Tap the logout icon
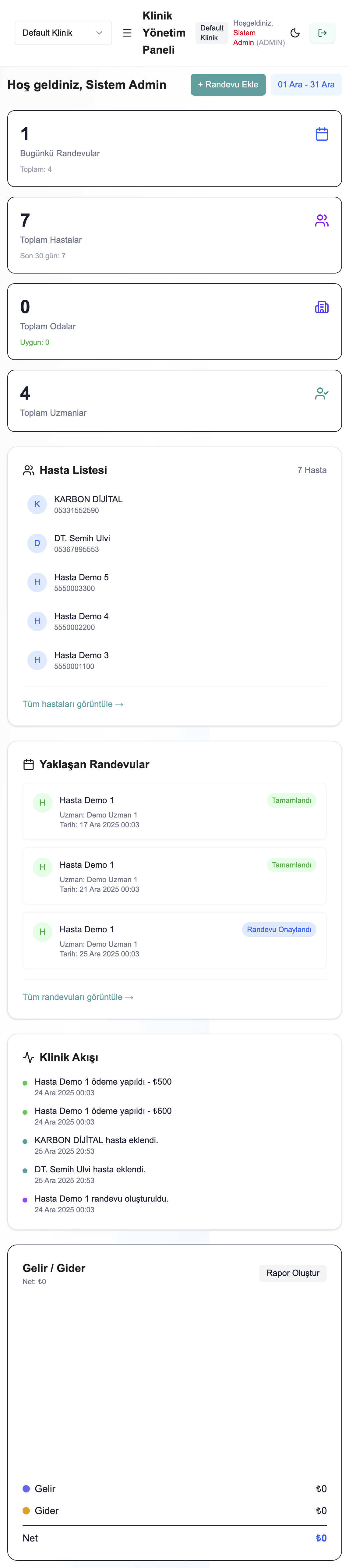This screenshot has height=1568, width=349. coord(322,33)
